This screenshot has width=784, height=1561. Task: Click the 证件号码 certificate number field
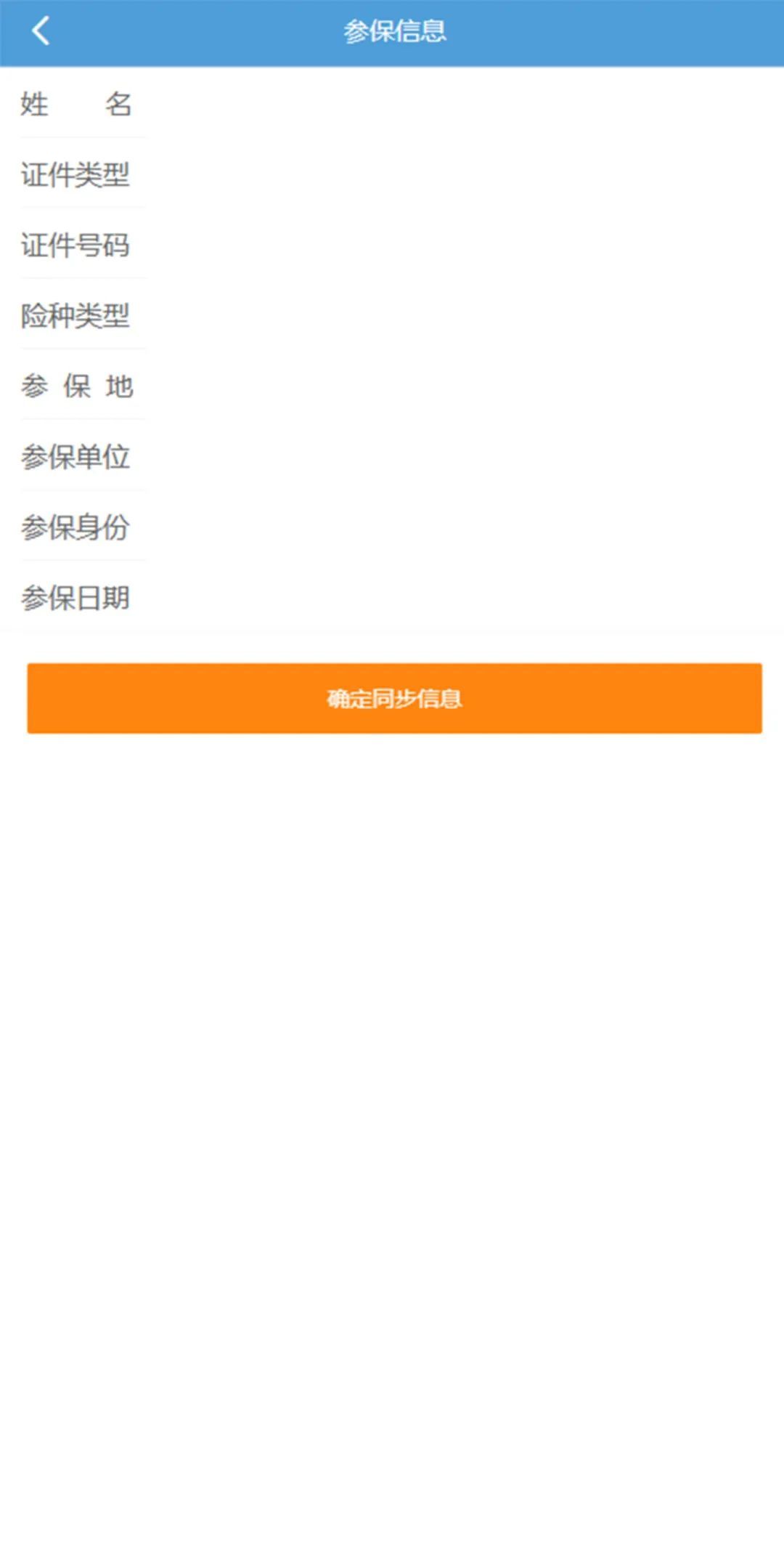76,246
